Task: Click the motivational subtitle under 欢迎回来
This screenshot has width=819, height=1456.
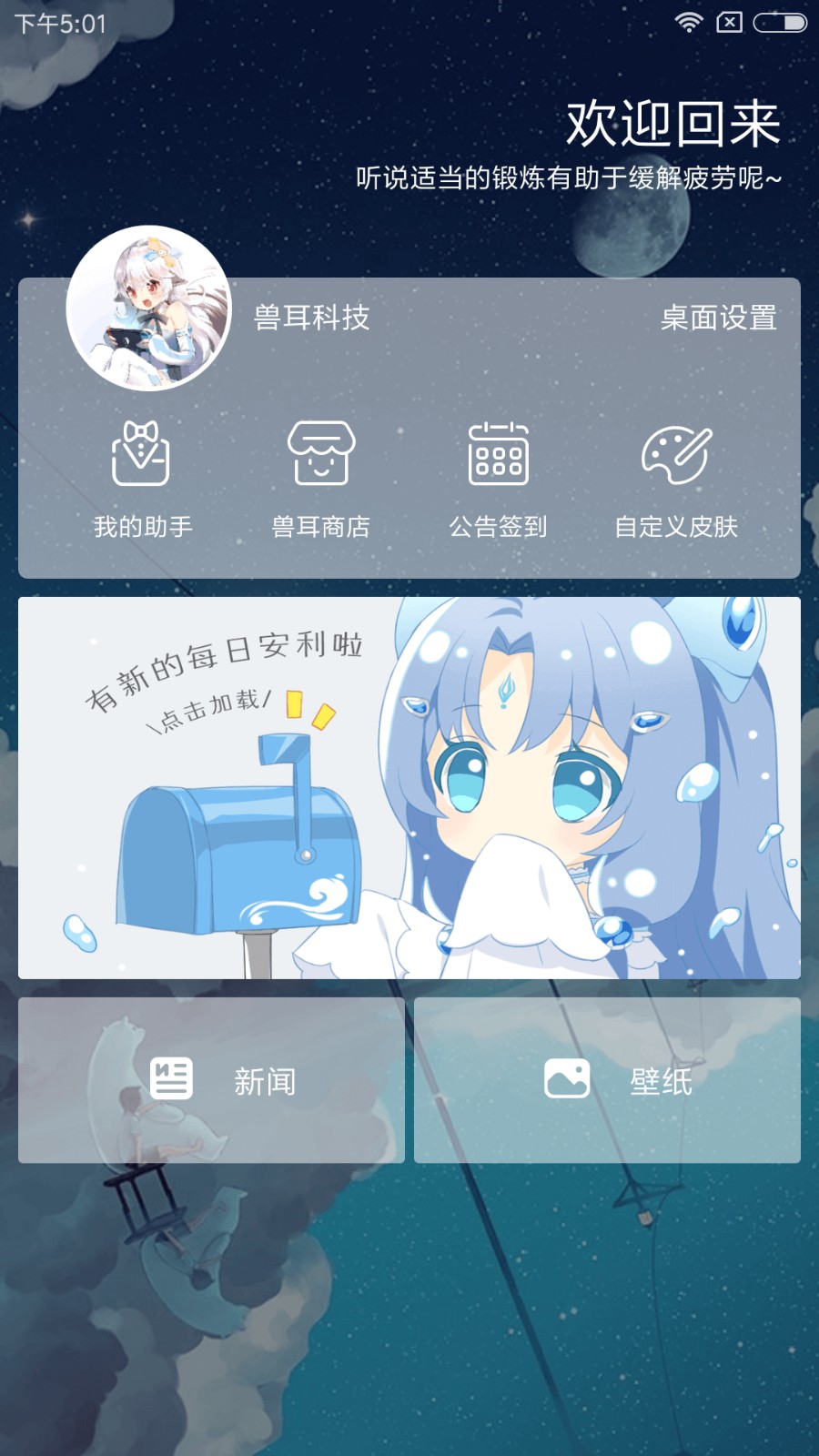Action: tap(566, 177)
